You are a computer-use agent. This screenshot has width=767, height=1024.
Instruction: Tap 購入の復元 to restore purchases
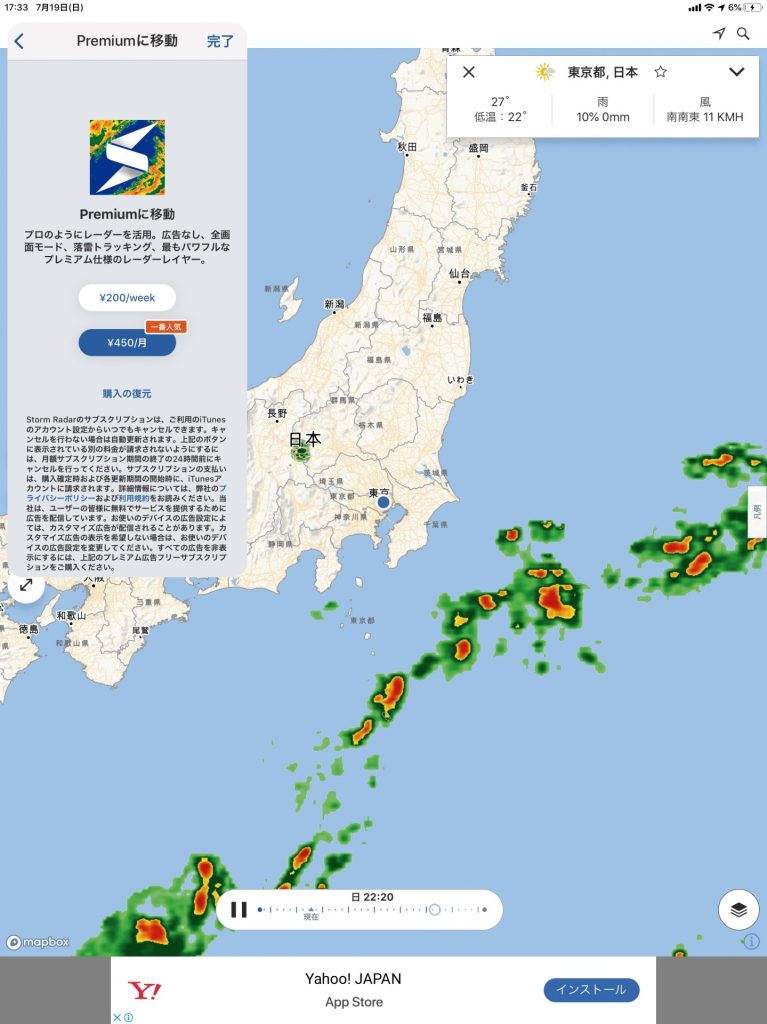pyautogui.click(x=127, y=394)
